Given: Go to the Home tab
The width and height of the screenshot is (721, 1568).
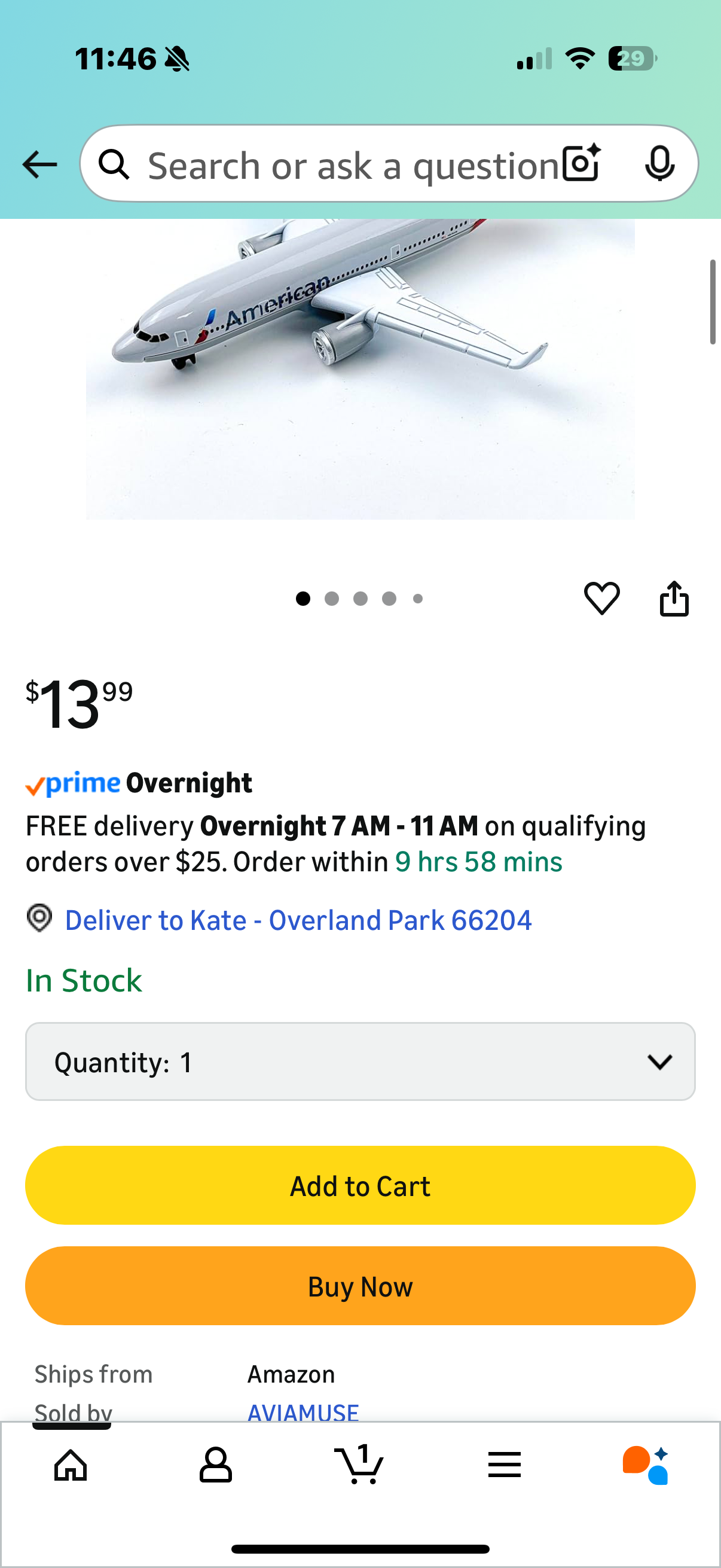Looking at the screenshot, I should coord(71,1465).
